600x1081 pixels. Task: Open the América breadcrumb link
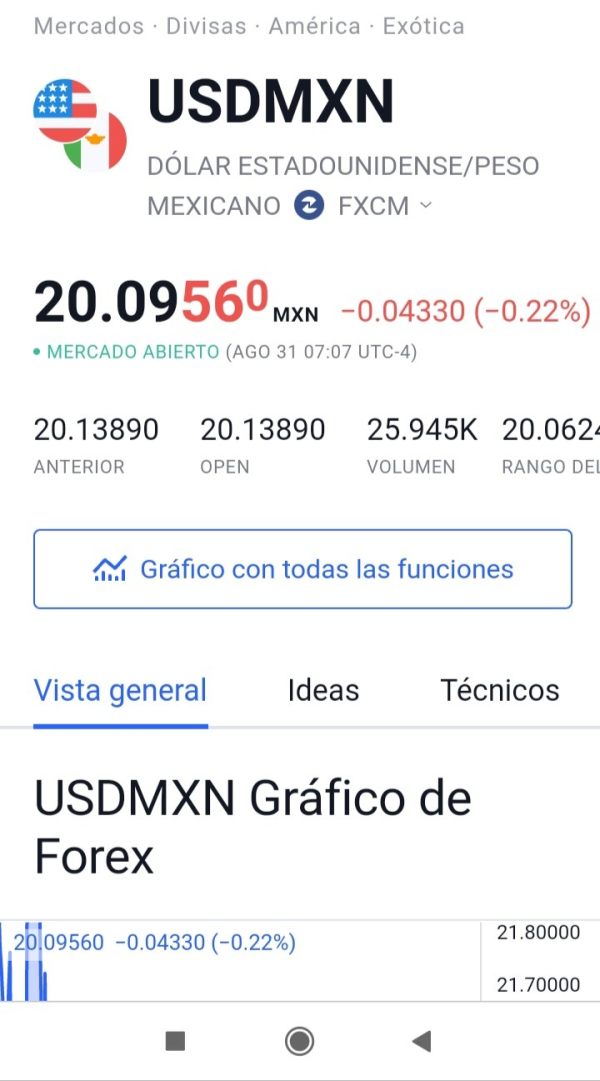314,26
